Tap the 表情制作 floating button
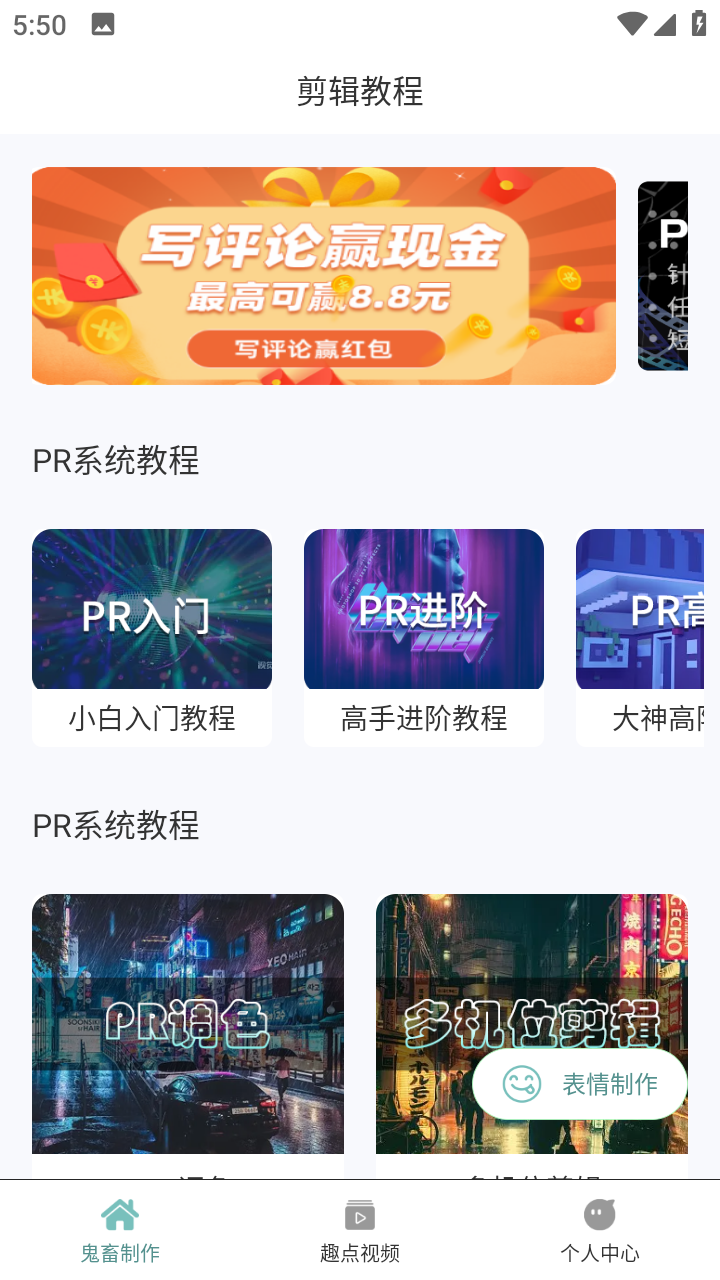Image resolution: width=720 pixels, height=1280 pixels. (580, 1084)
